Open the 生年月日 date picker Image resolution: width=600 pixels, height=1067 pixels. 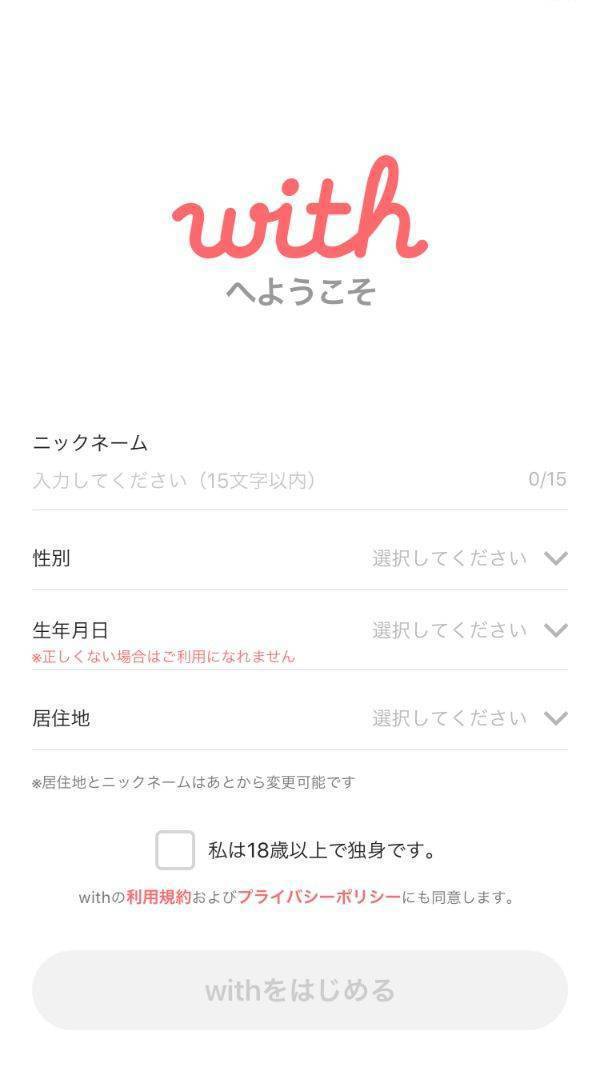tap(468, 630)
